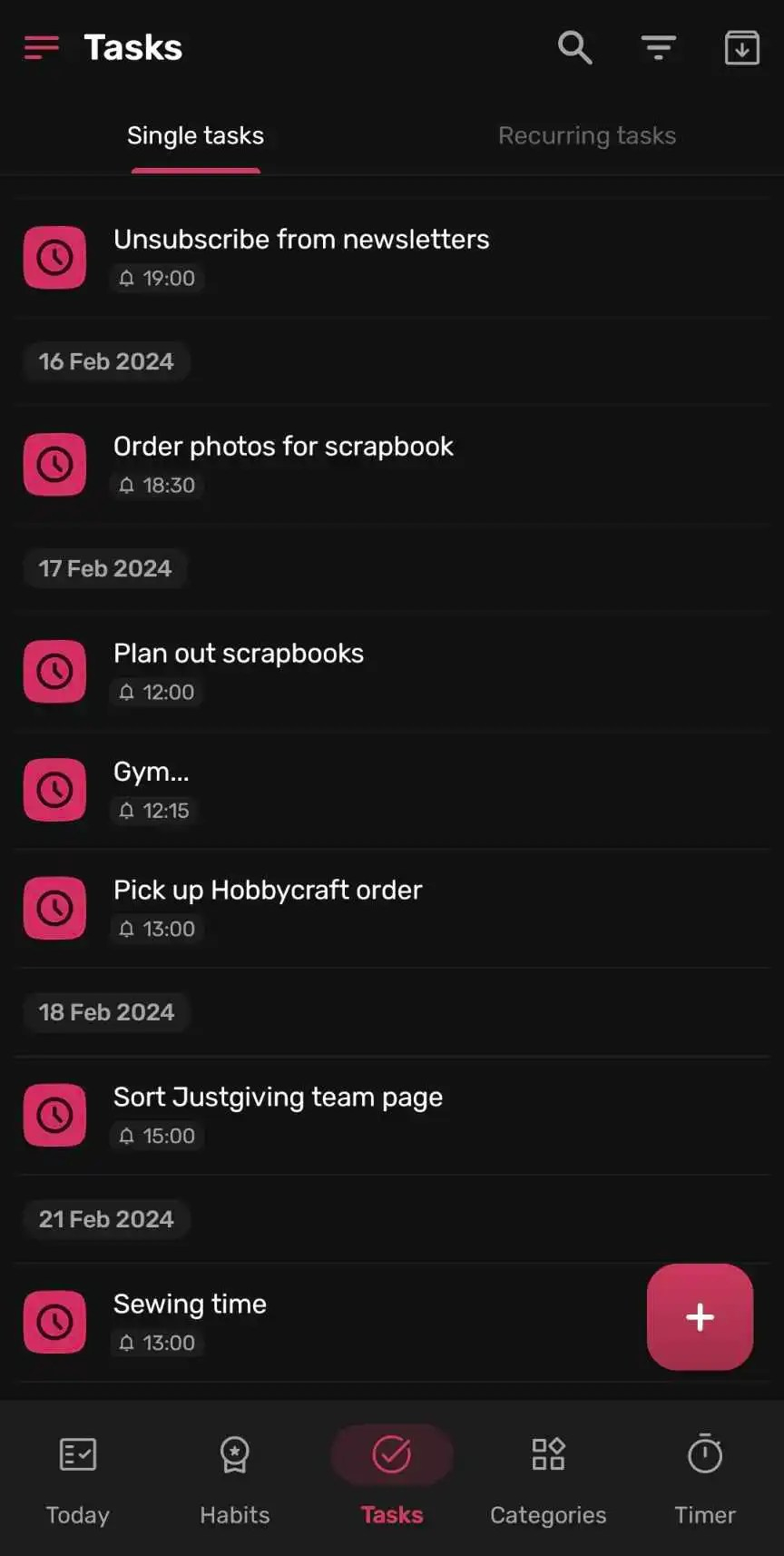Open the hamburger drawer menu
This screenshot has height=1556, width=784.
(42, 47)
